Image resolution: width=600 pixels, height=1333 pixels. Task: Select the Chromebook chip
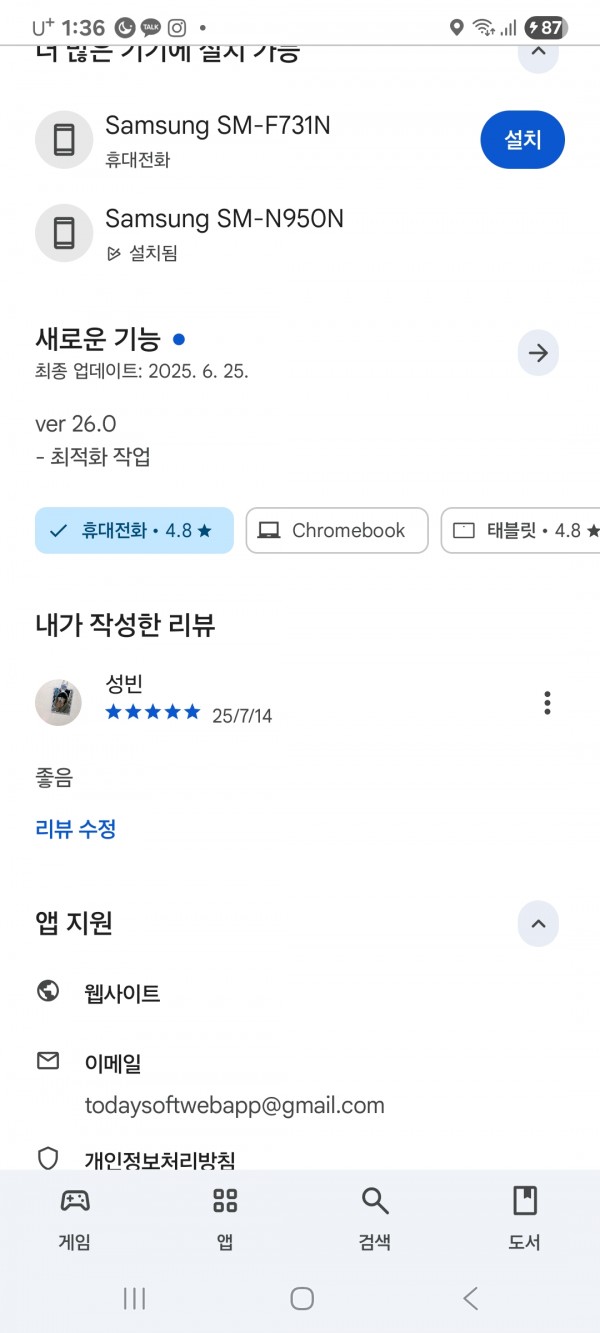click(x=337, y=530)
